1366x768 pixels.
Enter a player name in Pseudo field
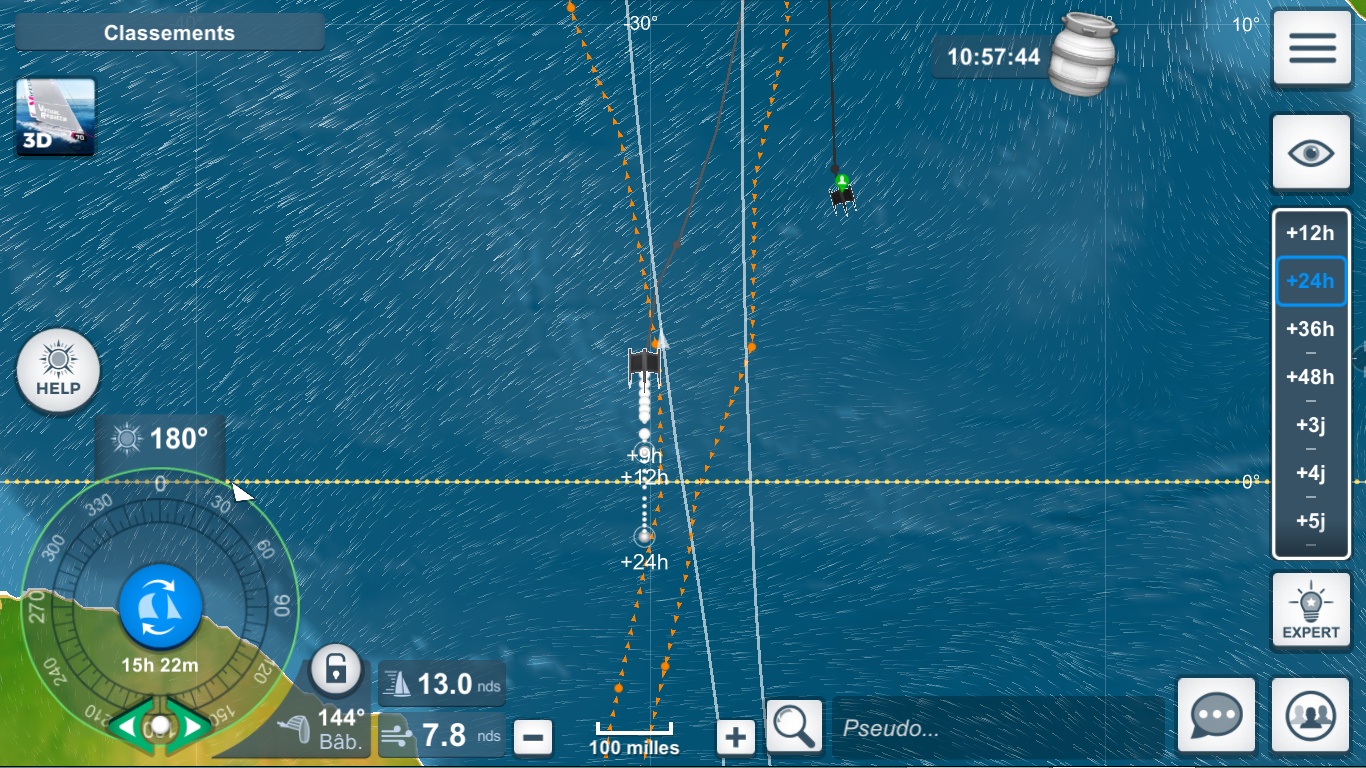(x=1000, y=728)
